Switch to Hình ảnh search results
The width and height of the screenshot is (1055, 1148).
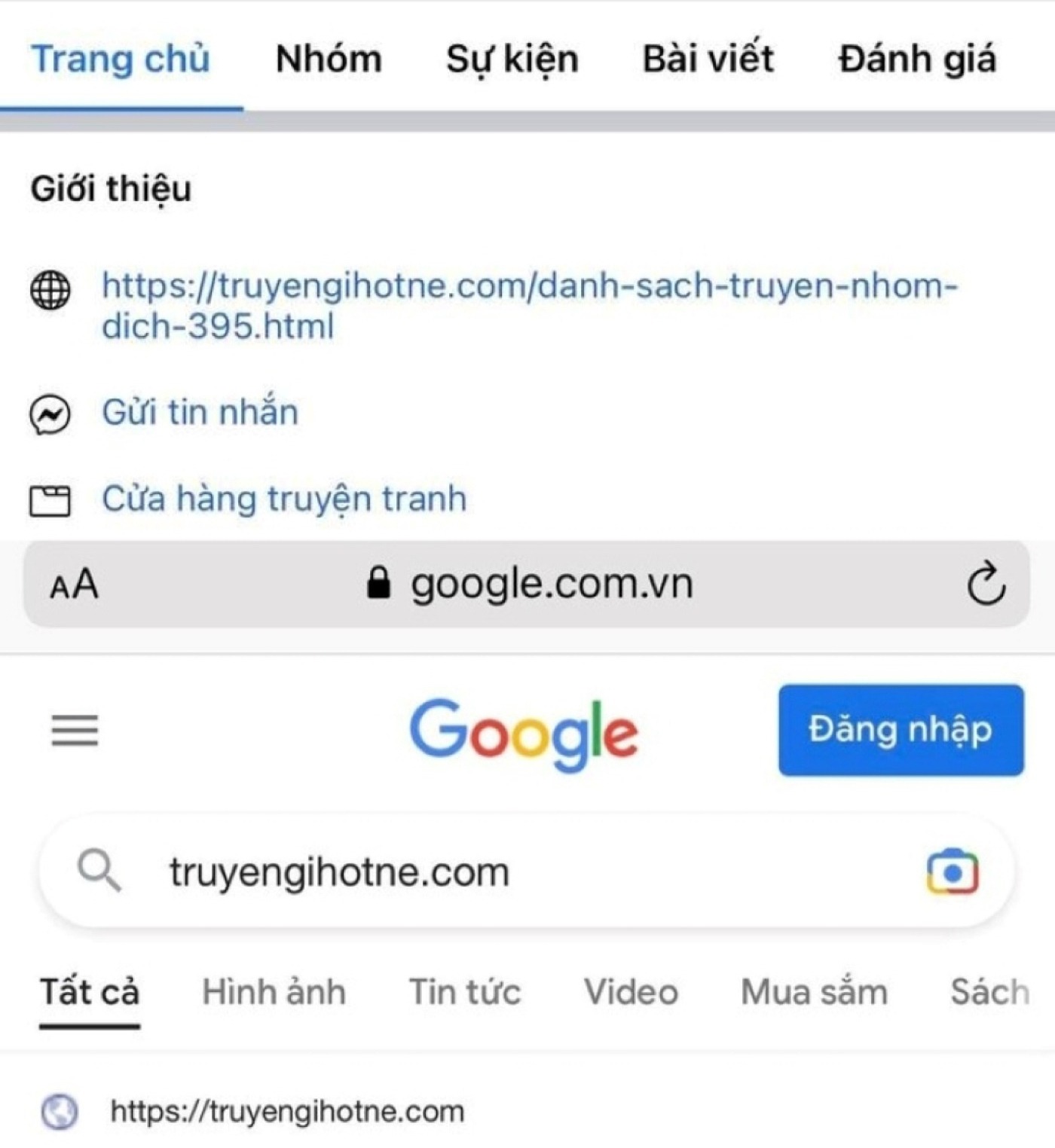pos(272,992)
